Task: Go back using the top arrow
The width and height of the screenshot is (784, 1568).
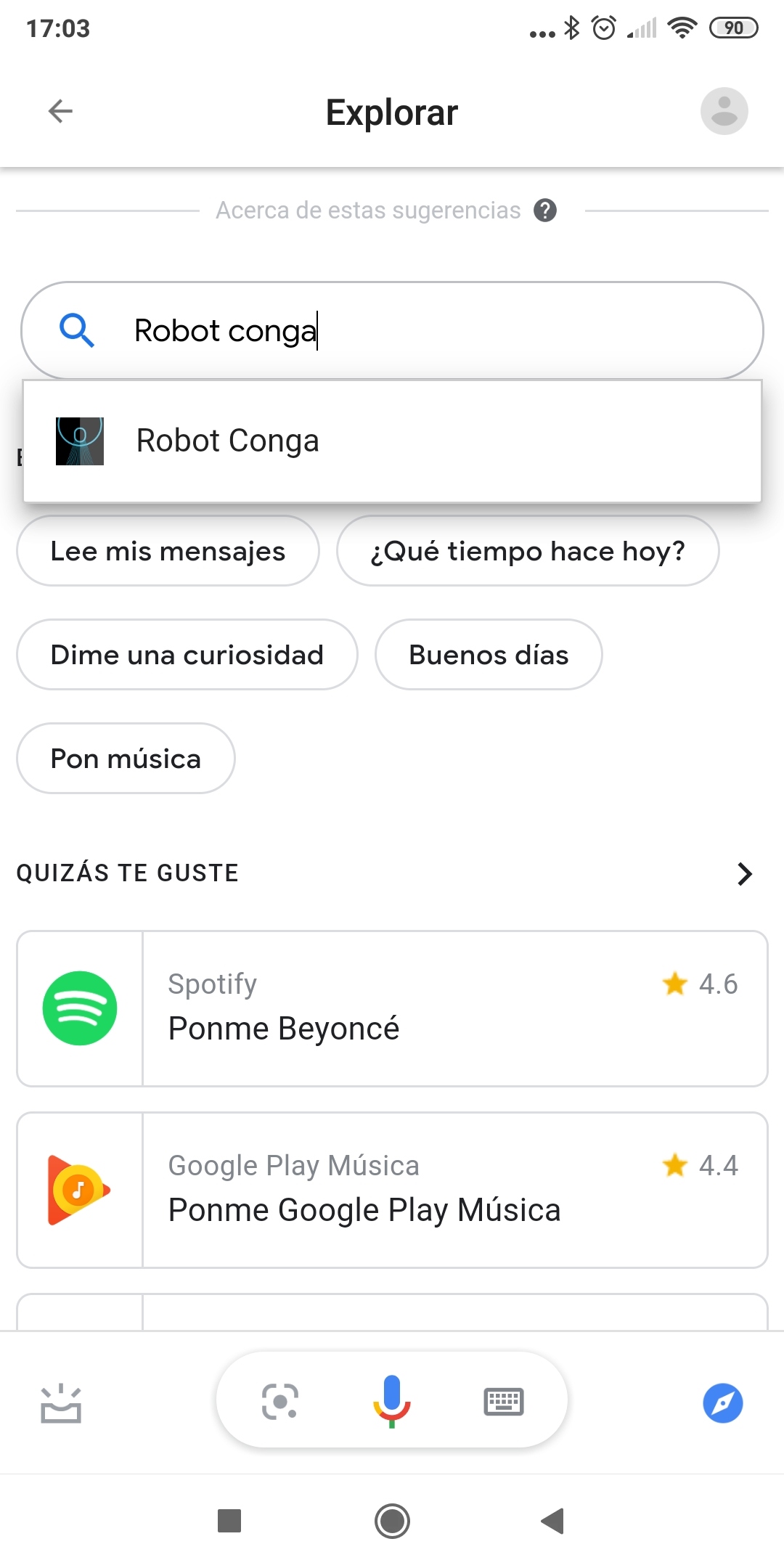Action: click(x=60, y=111)
